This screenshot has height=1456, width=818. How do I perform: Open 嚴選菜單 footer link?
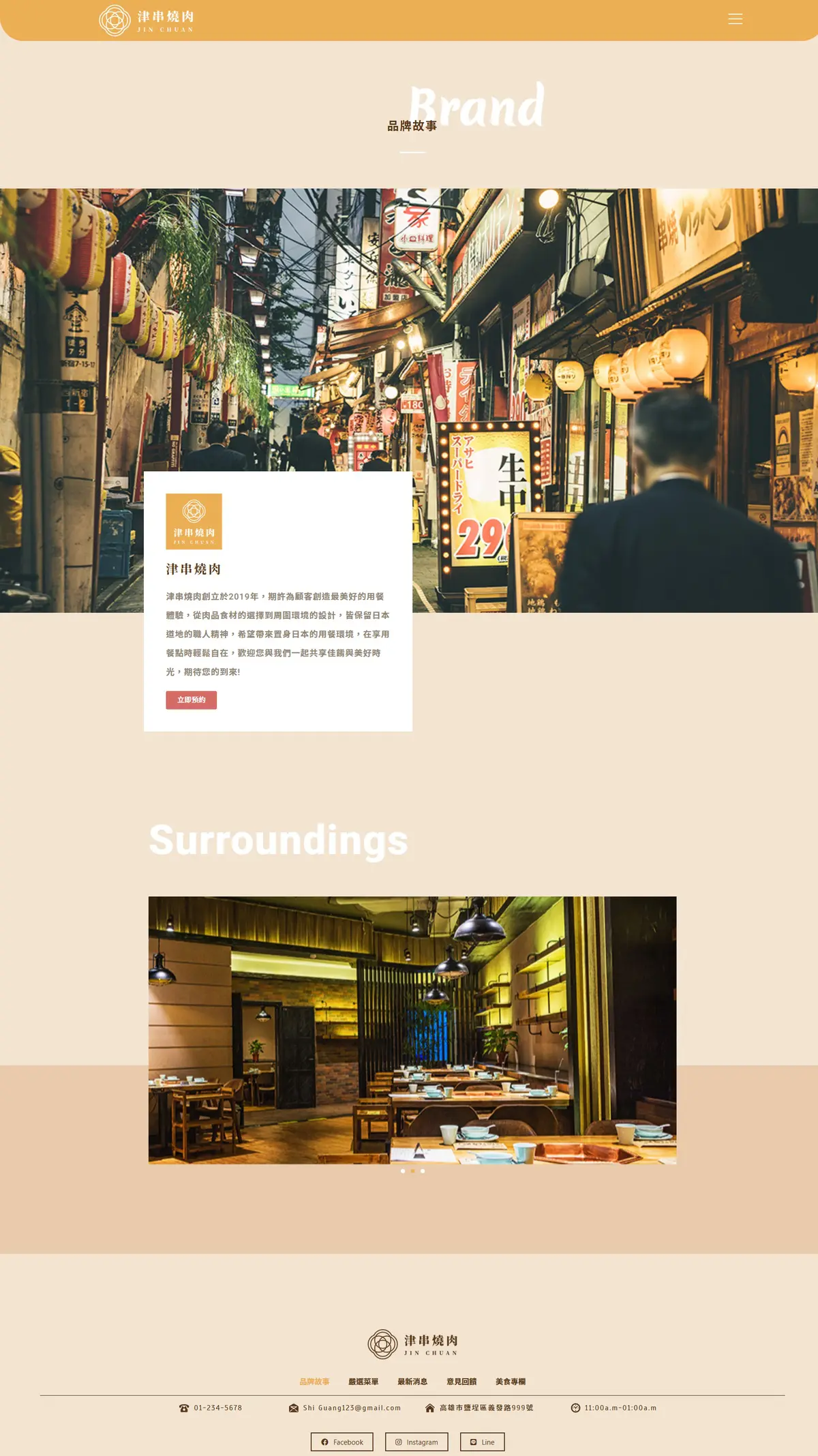[363, 1382]
